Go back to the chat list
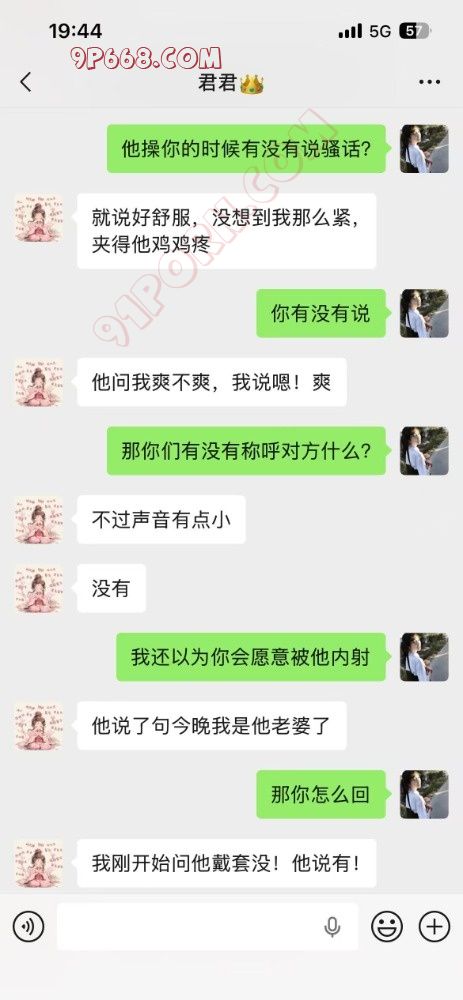 (26, 82)
